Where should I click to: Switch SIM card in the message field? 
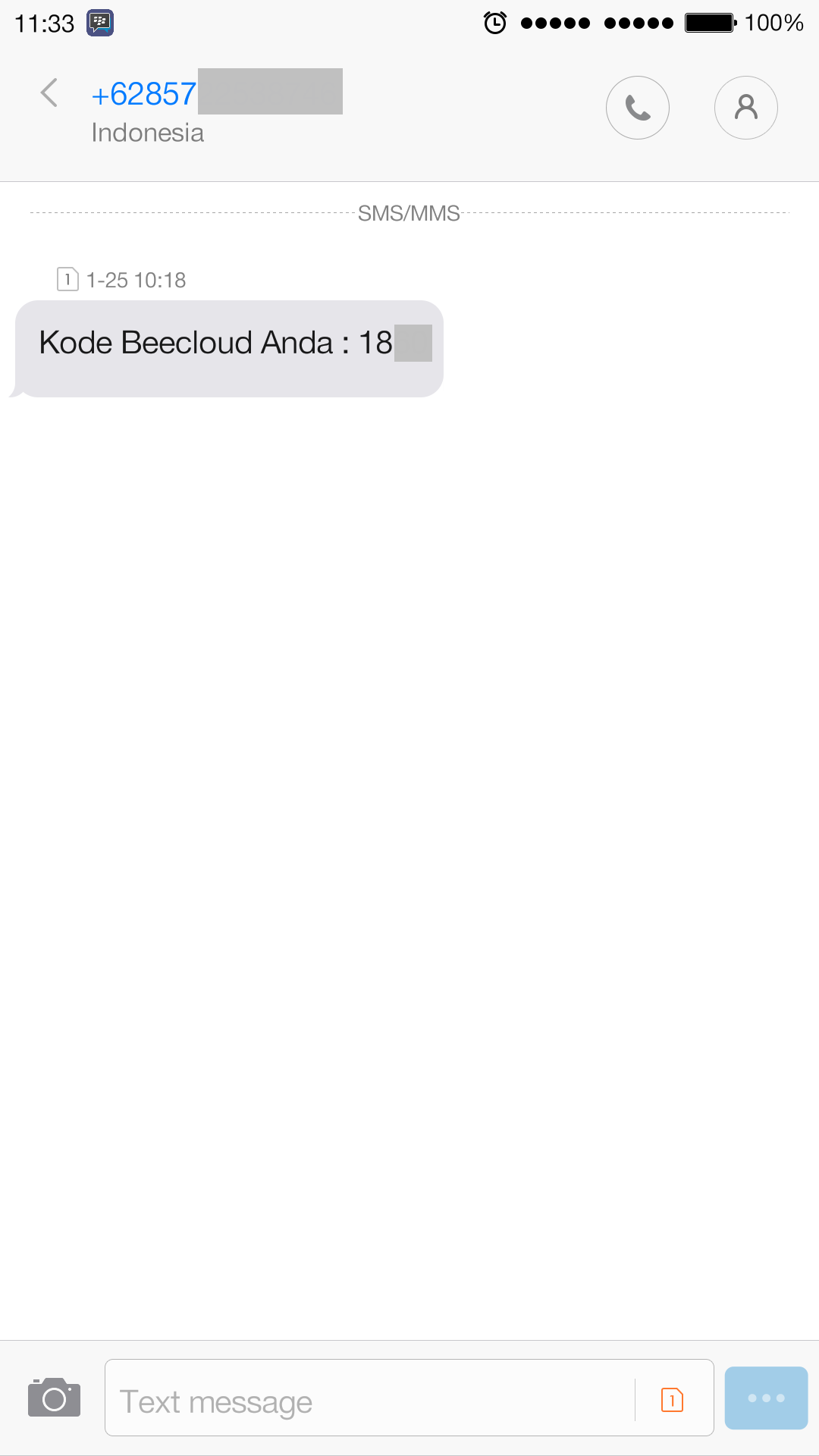[x=673, y=1399]
